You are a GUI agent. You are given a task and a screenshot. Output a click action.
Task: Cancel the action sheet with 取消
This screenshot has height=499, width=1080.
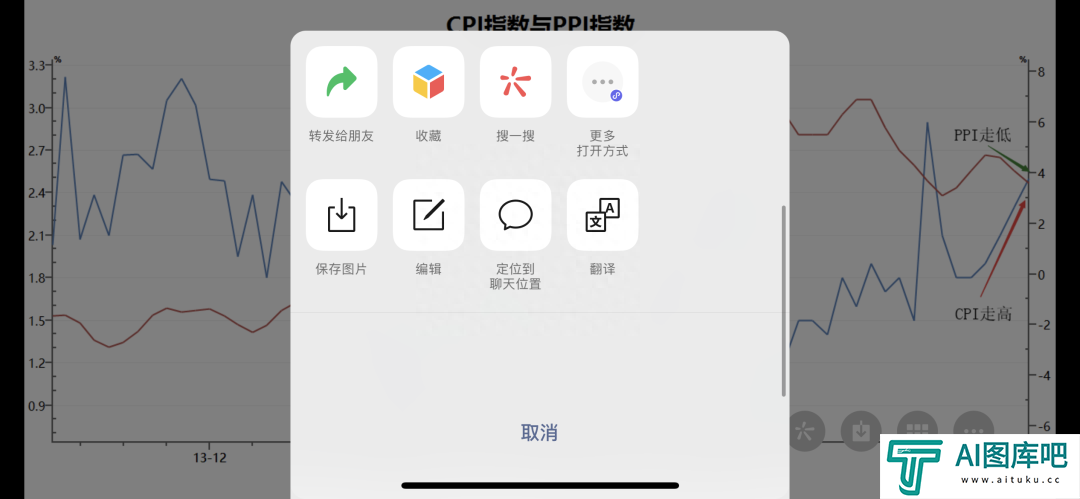pyautogui.click(x=539, y=433)
